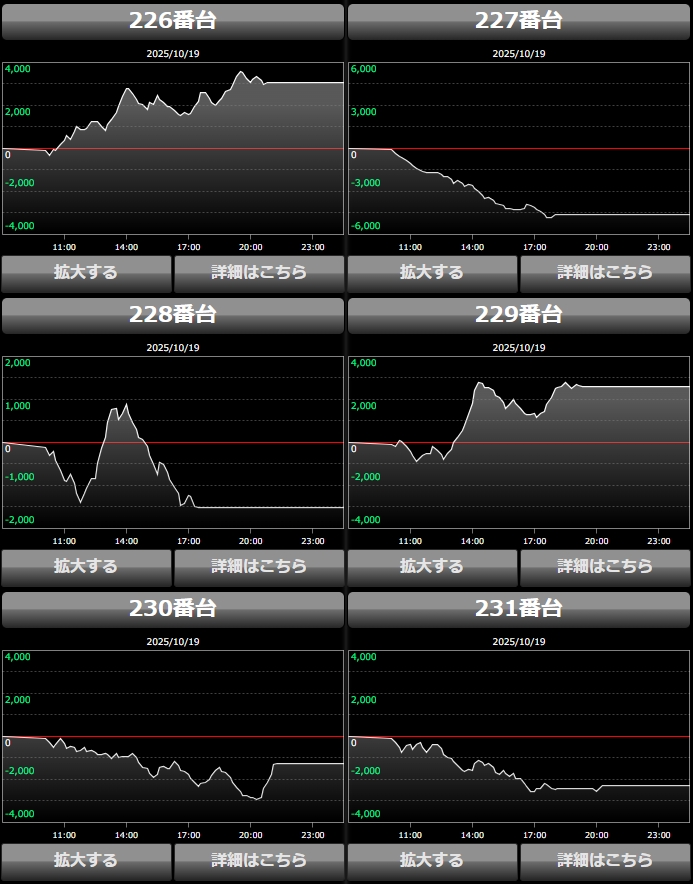Open 詳細はこちら for machine 226番台
Screen dimensions: 693x884
[259, 272]
